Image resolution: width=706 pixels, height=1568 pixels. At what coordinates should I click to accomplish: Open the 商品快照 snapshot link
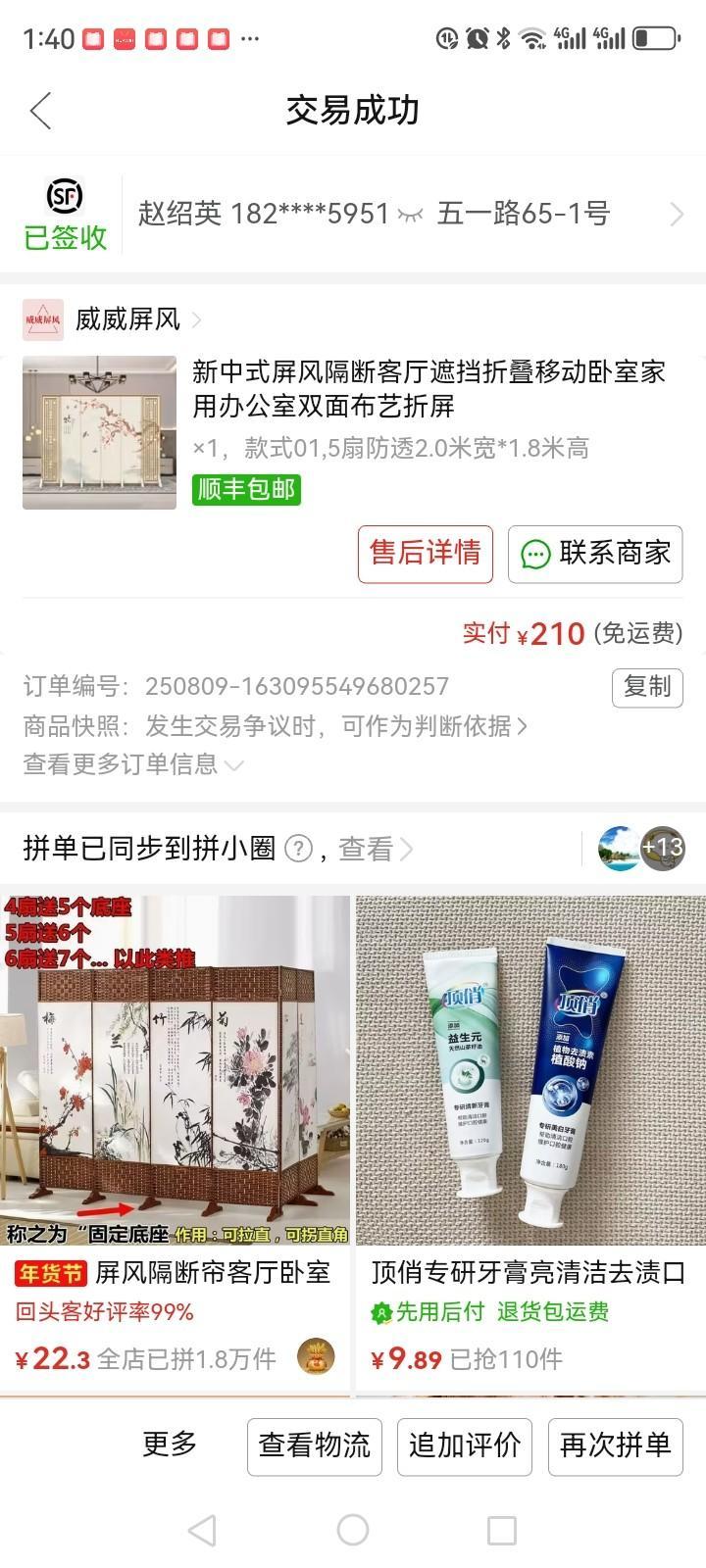point(275,726)
